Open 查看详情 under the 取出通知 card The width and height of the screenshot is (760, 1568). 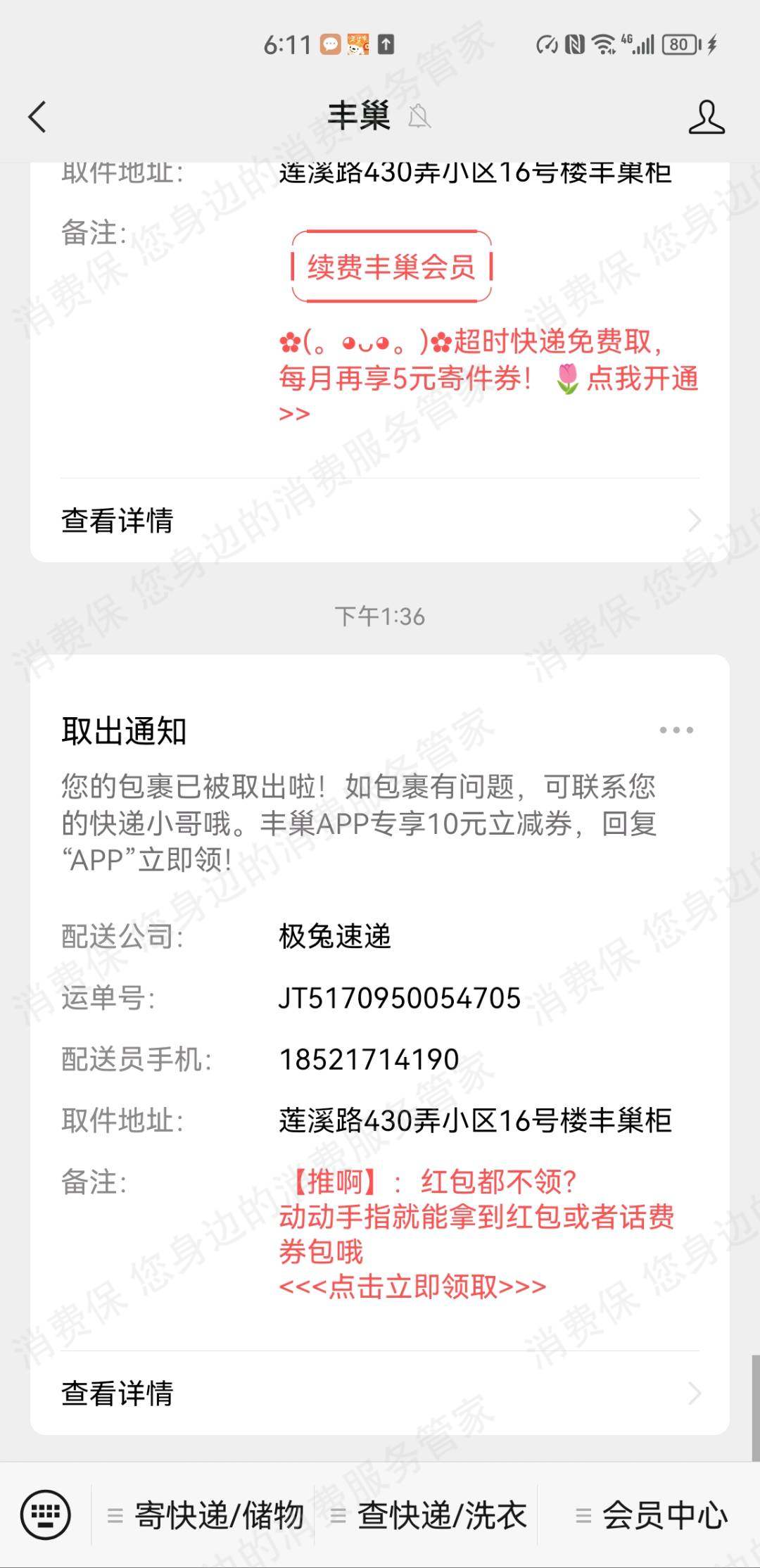click(x=380, y=1393)
